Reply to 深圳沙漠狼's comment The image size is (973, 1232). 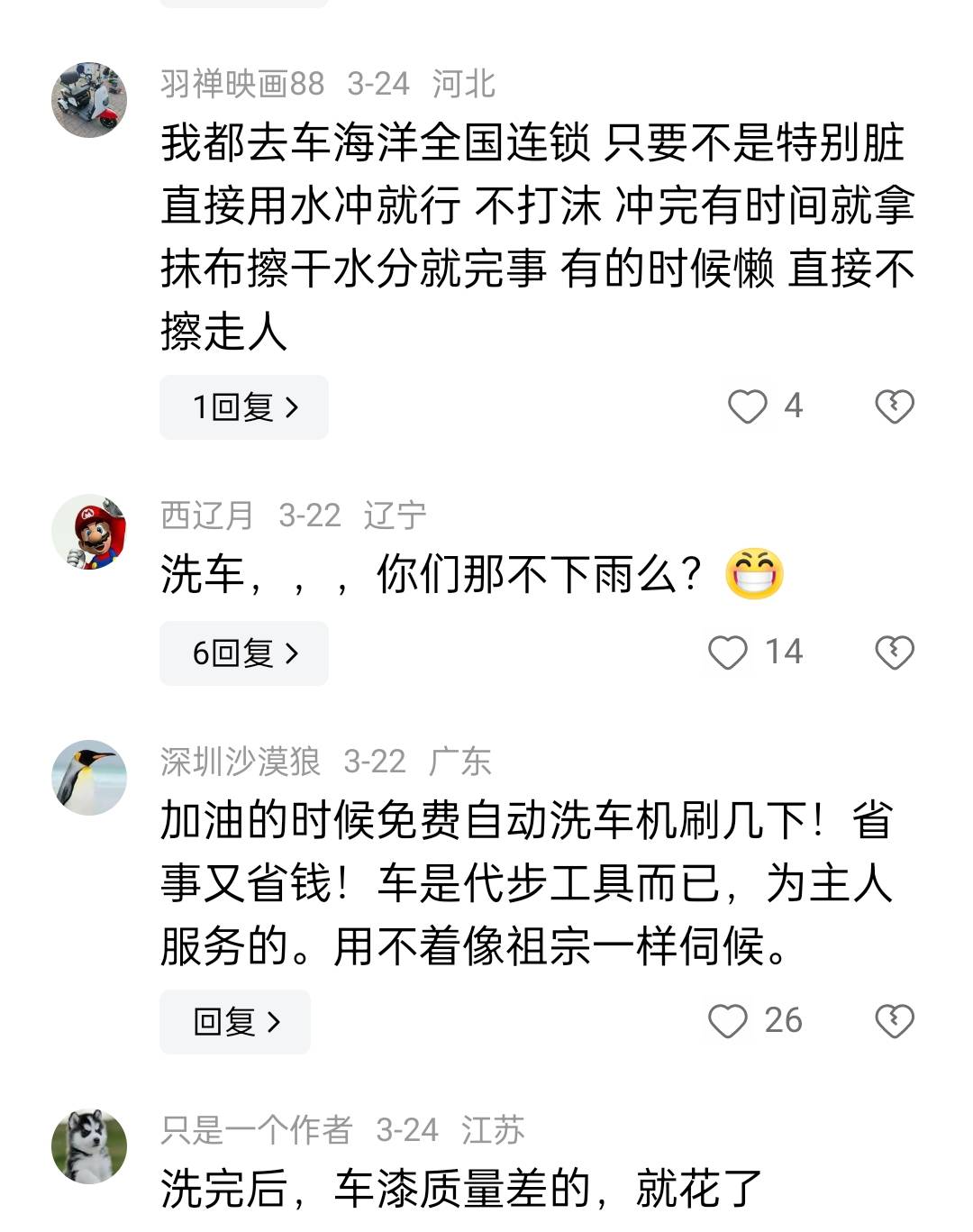235,1022
